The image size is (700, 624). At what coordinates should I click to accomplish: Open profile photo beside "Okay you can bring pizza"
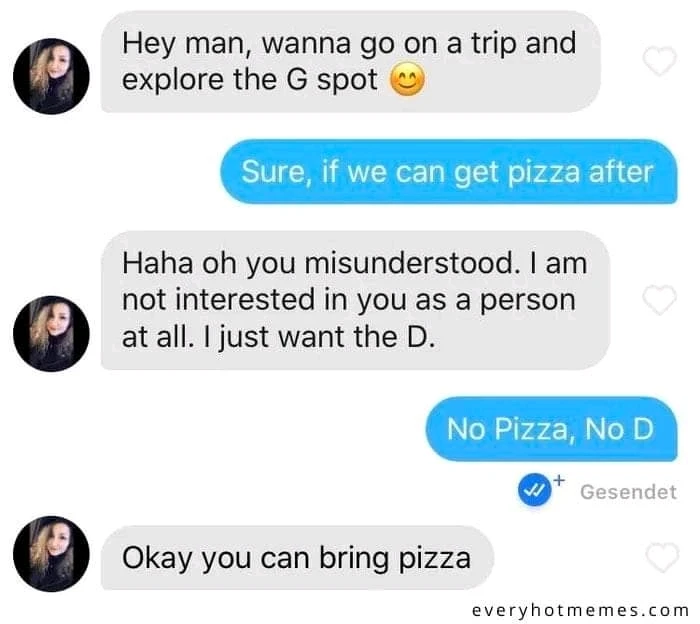point(51,554)
